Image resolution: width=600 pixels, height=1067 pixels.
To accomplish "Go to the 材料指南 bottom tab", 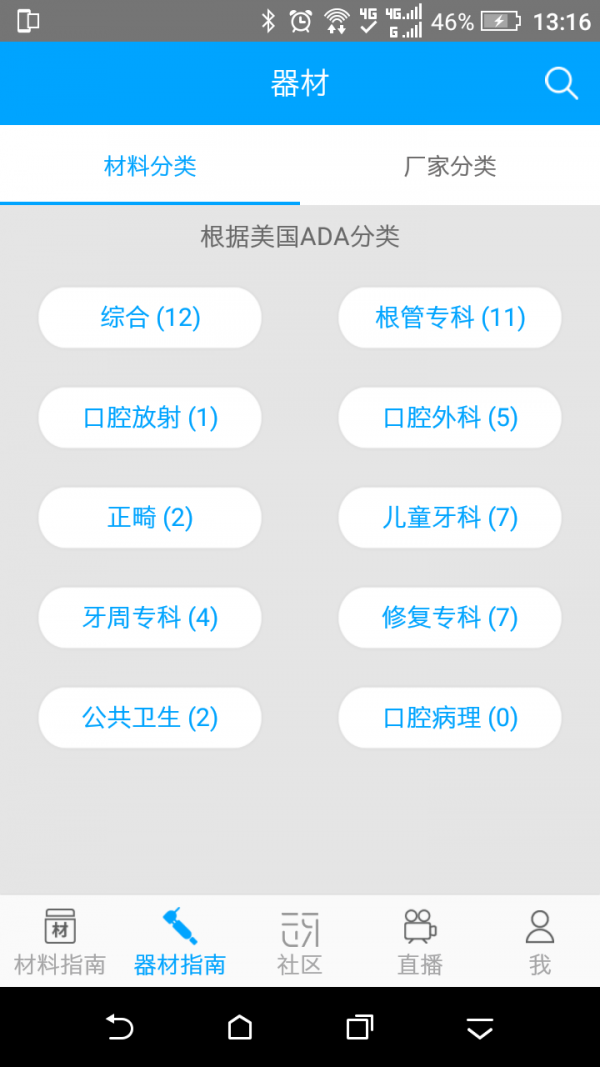I will point(60,942).
